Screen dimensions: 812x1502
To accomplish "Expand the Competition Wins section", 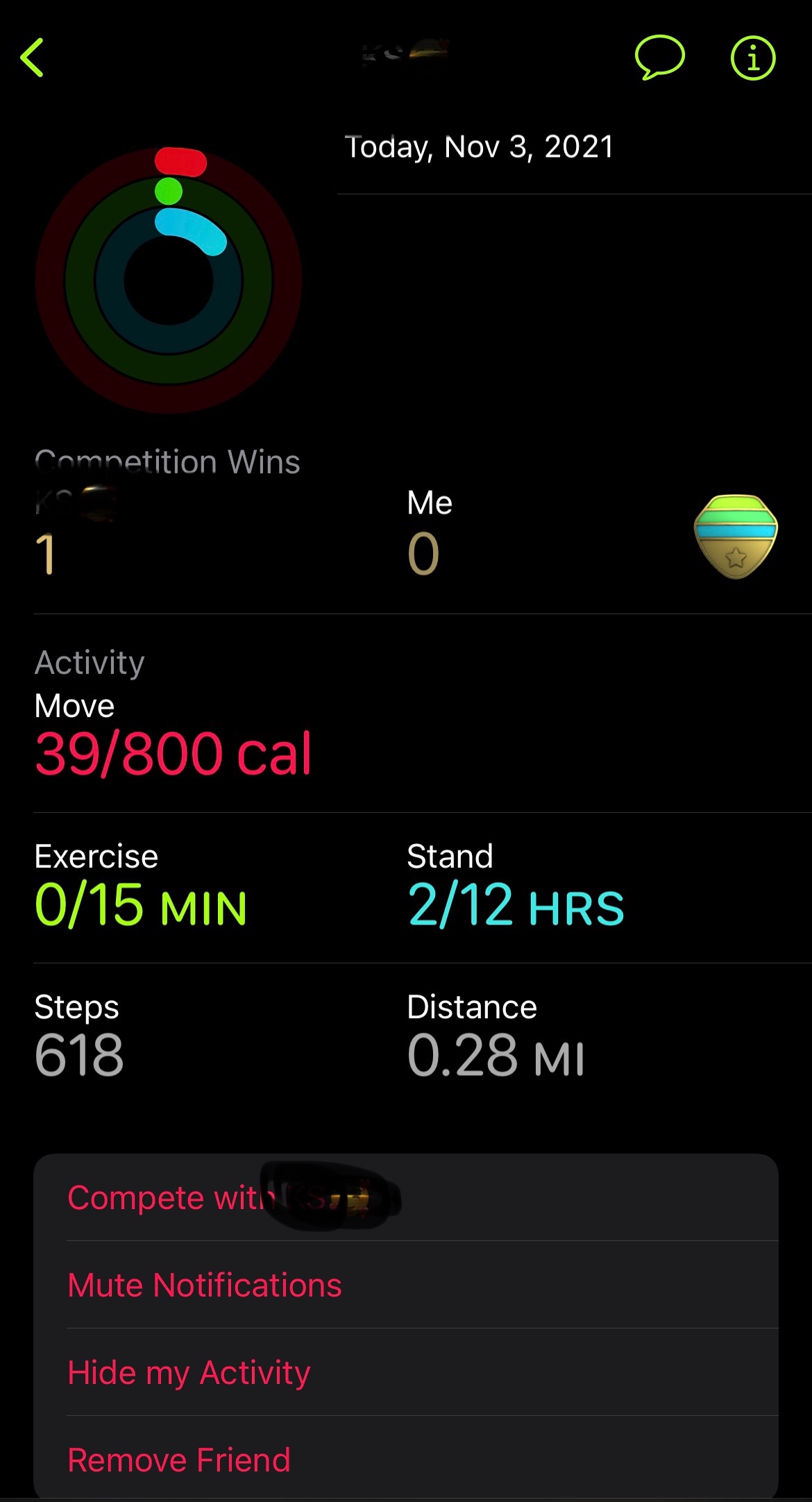I will pyautogui.click(x=167, y=461).
